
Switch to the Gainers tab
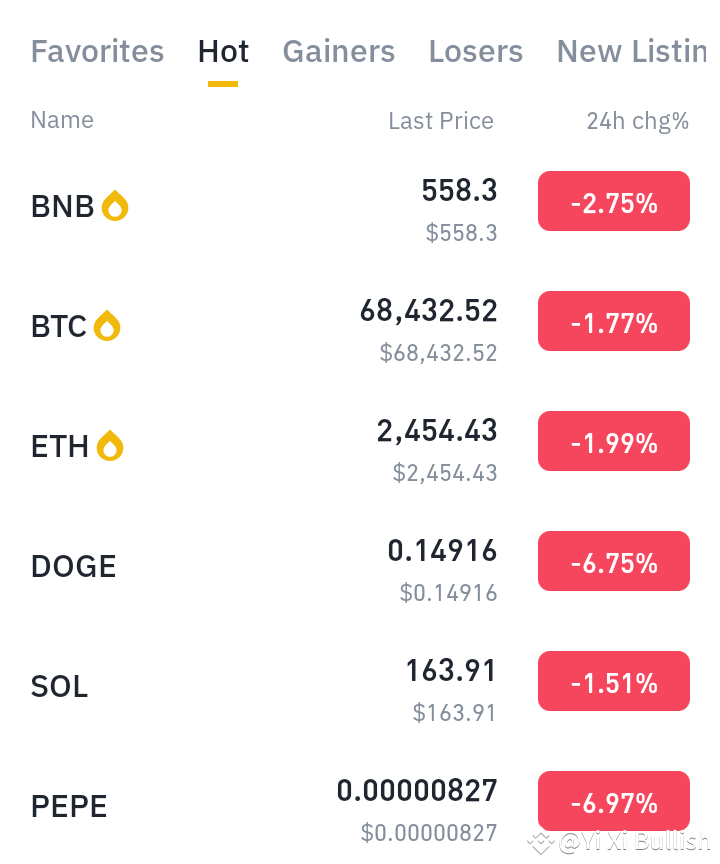coord(338,51)
